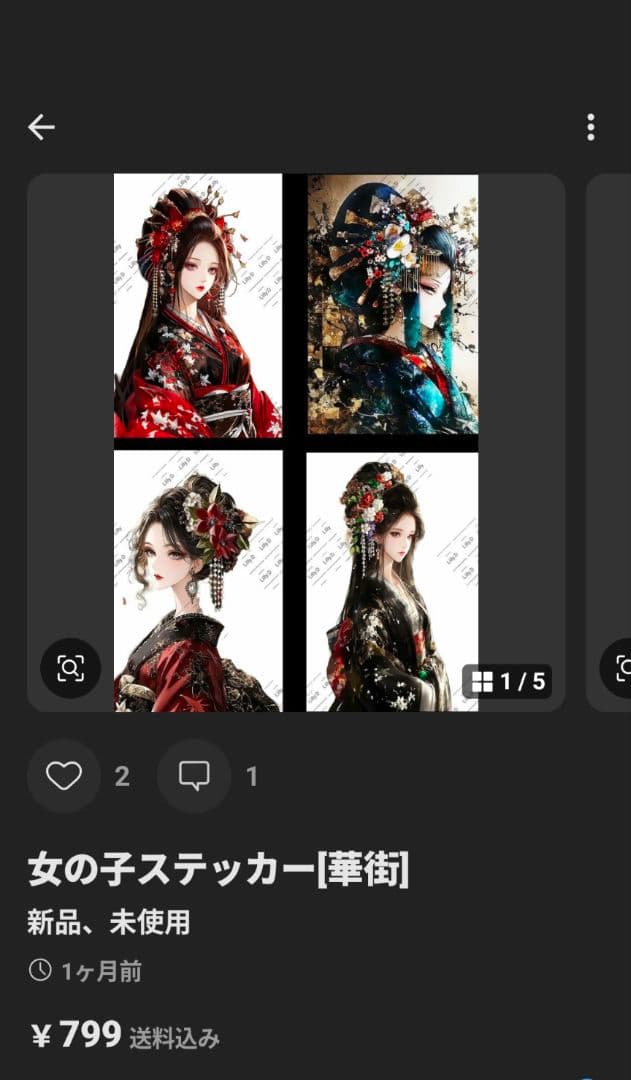Image resolution: width=631 pixels, height=1080 pixels.
Task: Like this item with the heart
Action: (x=64, y=776)
